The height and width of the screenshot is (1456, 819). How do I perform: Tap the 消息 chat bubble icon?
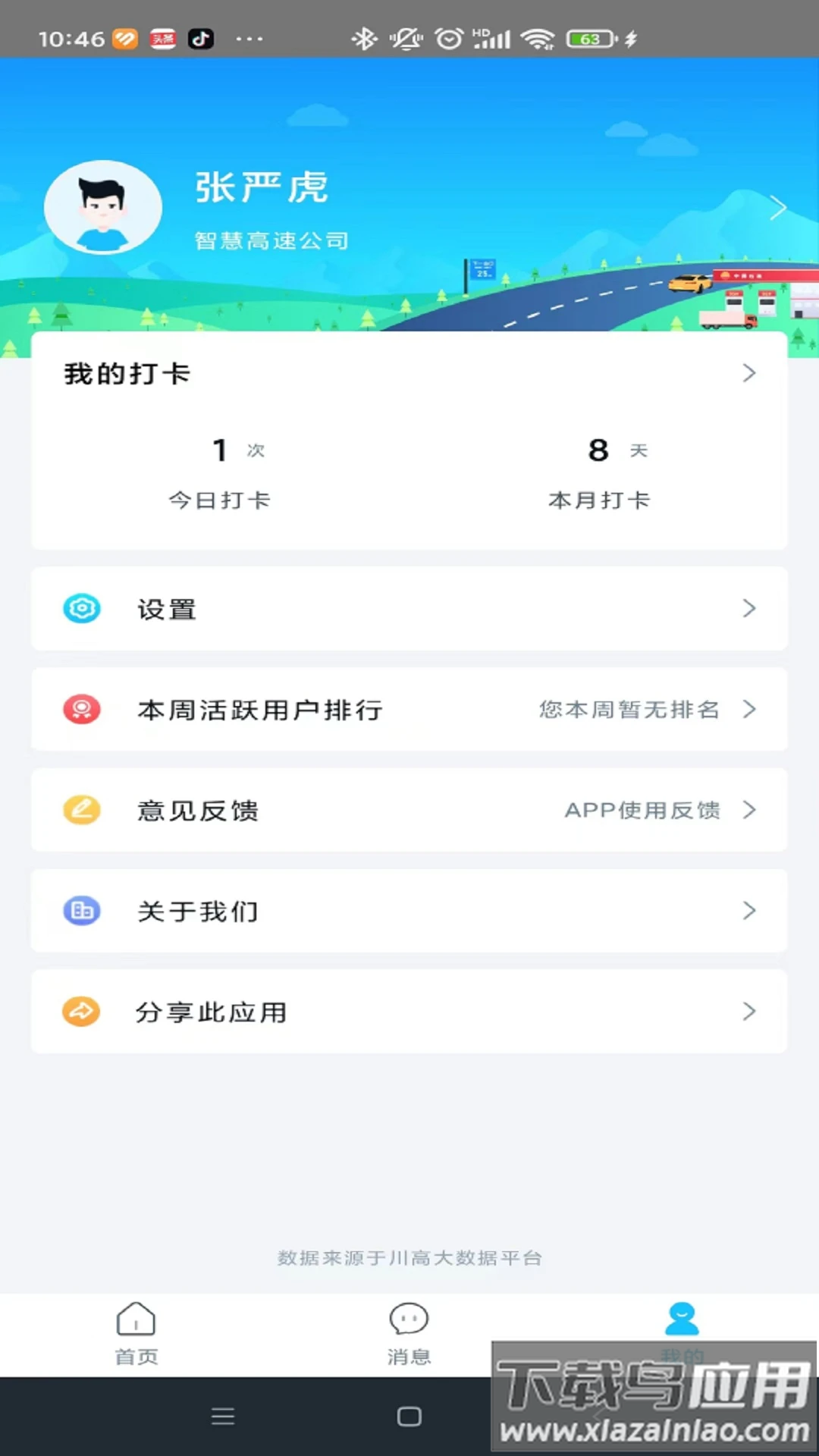[x=409, y=1319]
